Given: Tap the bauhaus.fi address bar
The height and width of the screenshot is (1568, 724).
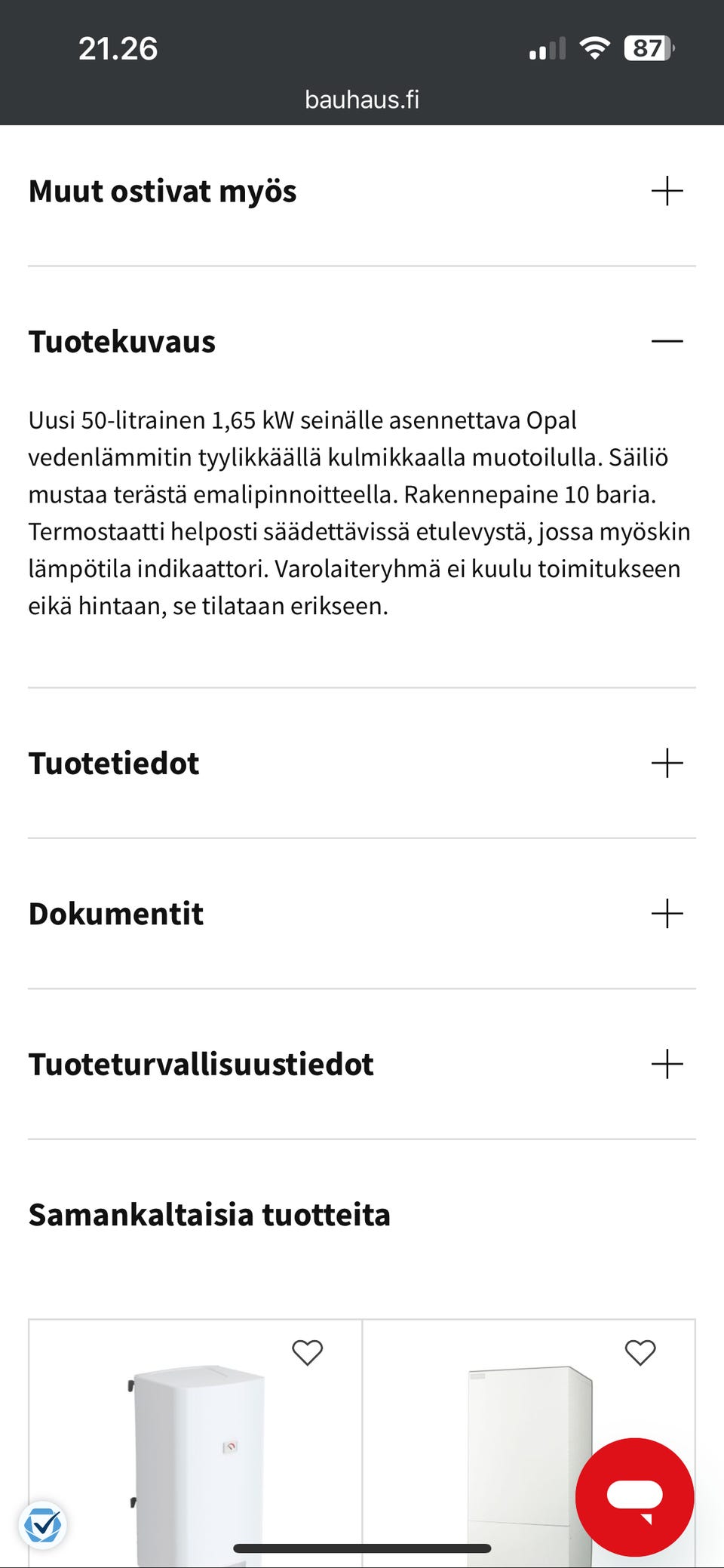Looking at the screenshot, I should 362,100.
